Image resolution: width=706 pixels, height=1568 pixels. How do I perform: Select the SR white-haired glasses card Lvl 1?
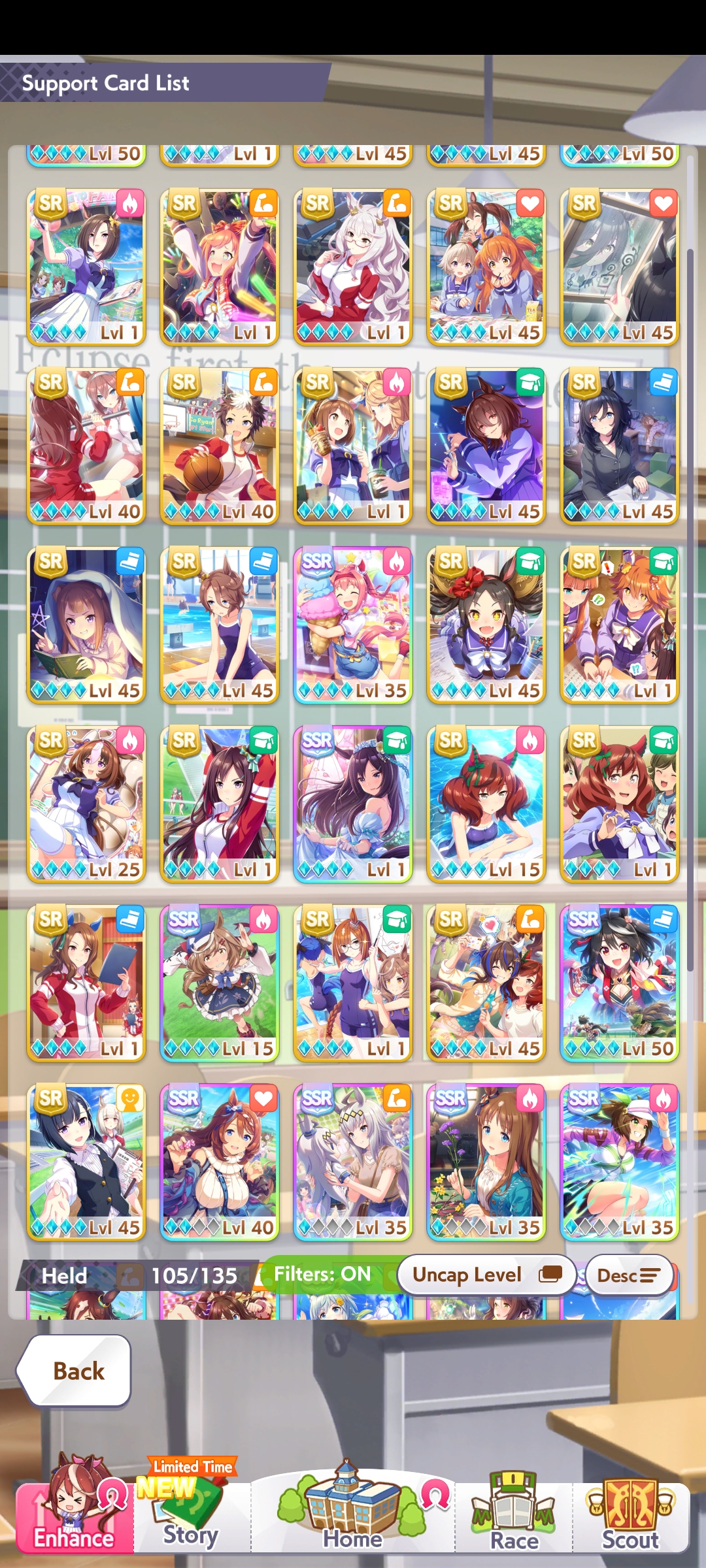352,267
